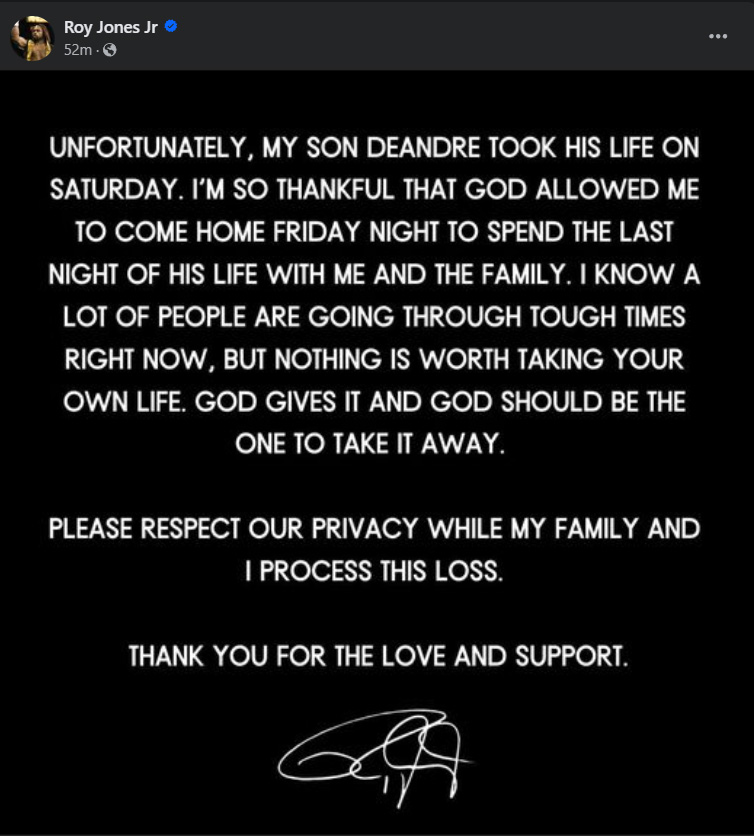
Task: Open Roy Jones Jr's profile picture
Action: (x=31, y=38)
